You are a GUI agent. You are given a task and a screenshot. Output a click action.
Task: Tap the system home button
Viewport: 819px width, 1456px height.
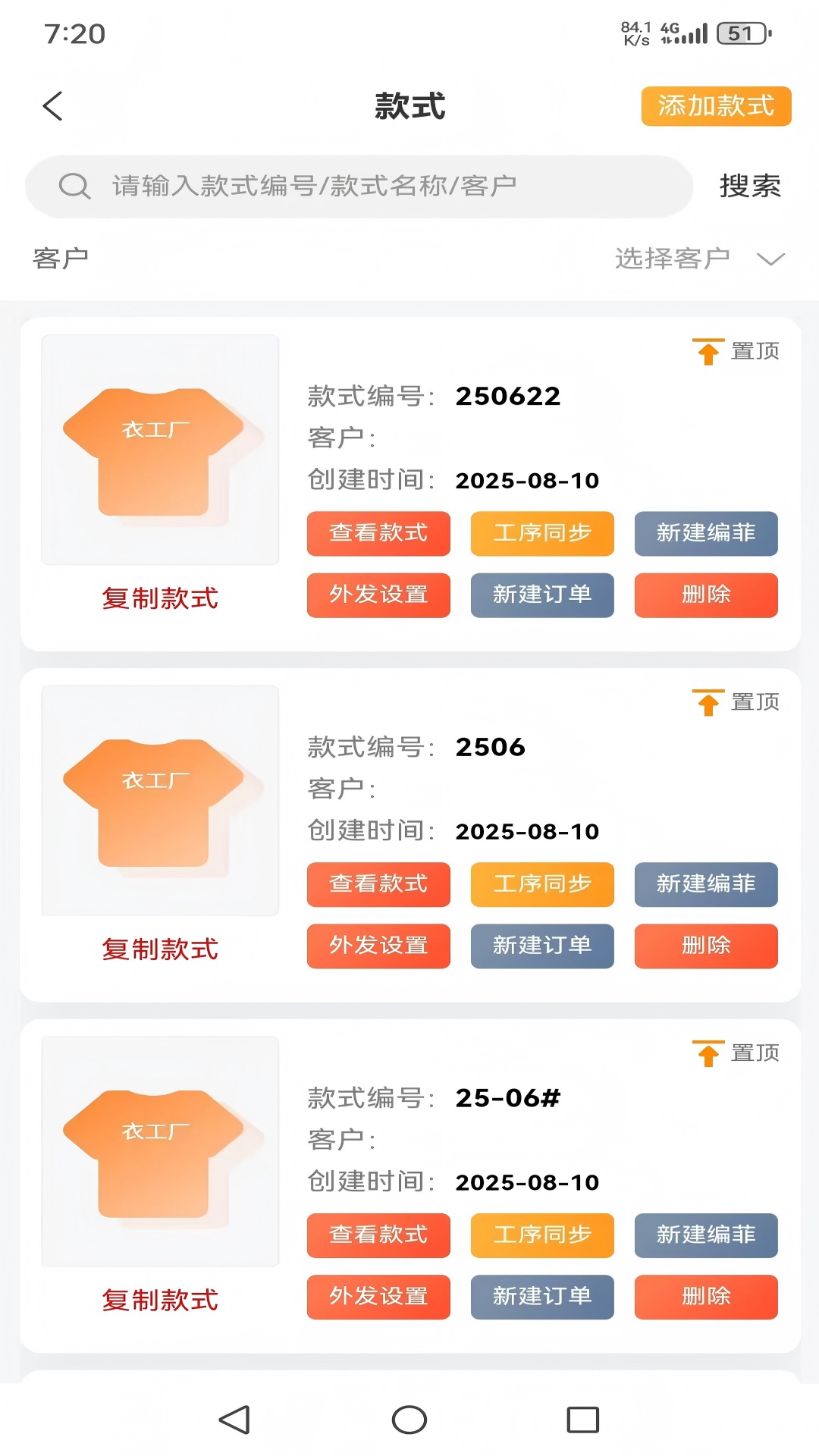click(409, 1420)
